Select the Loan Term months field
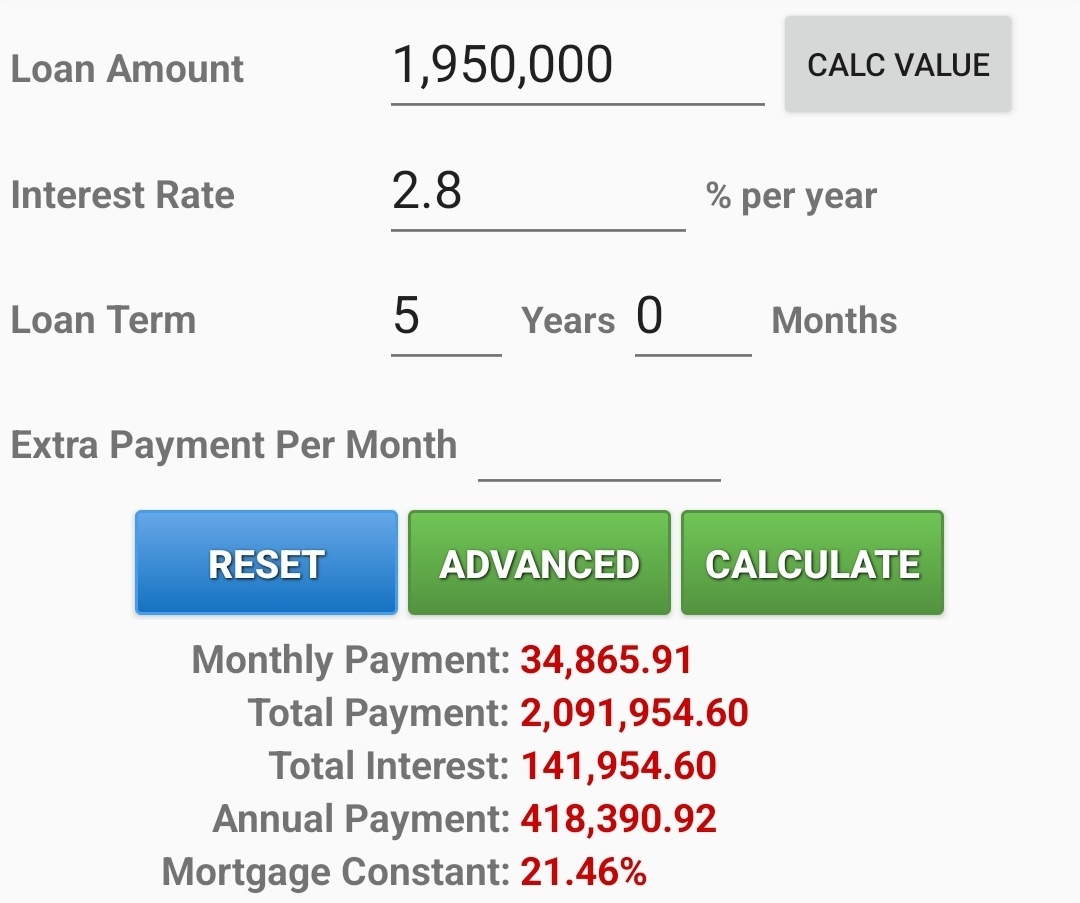The height and width of the screenshot is (903, 1080). click(692, 319)
